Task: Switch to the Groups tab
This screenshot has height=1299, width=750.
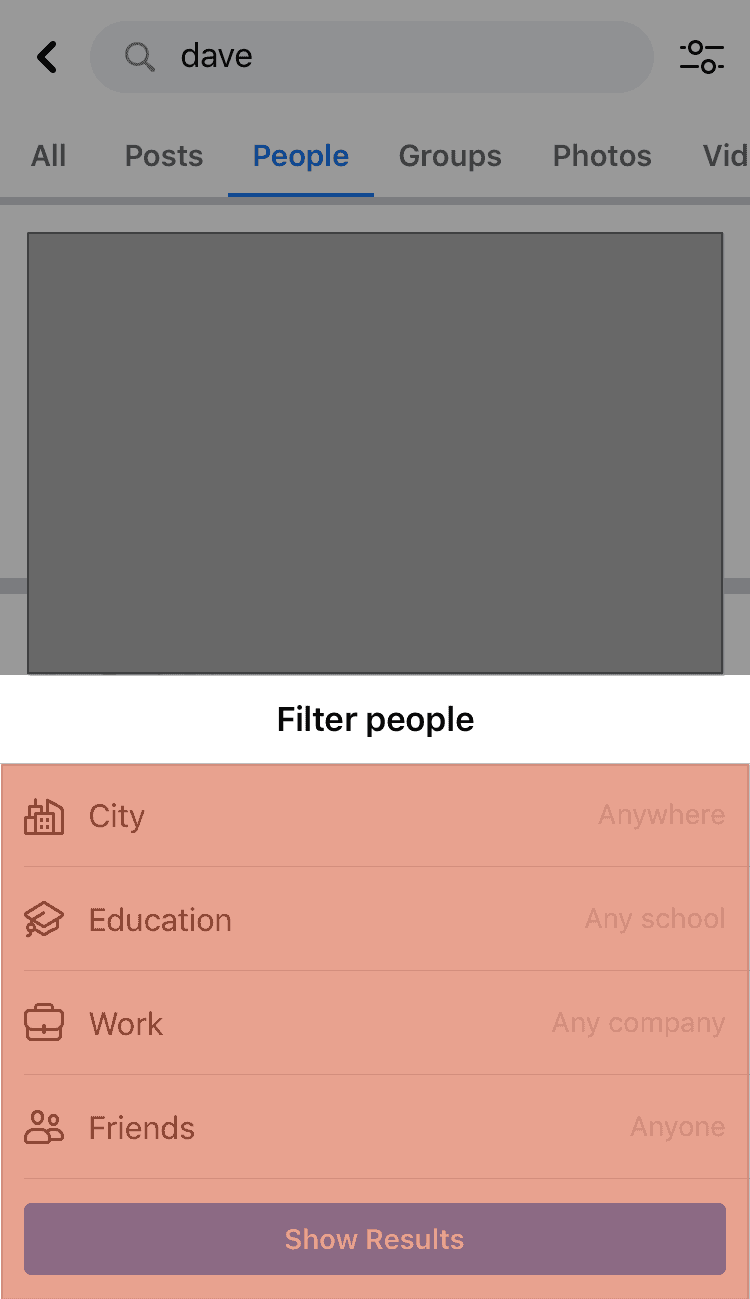Action: coord(450,156)
